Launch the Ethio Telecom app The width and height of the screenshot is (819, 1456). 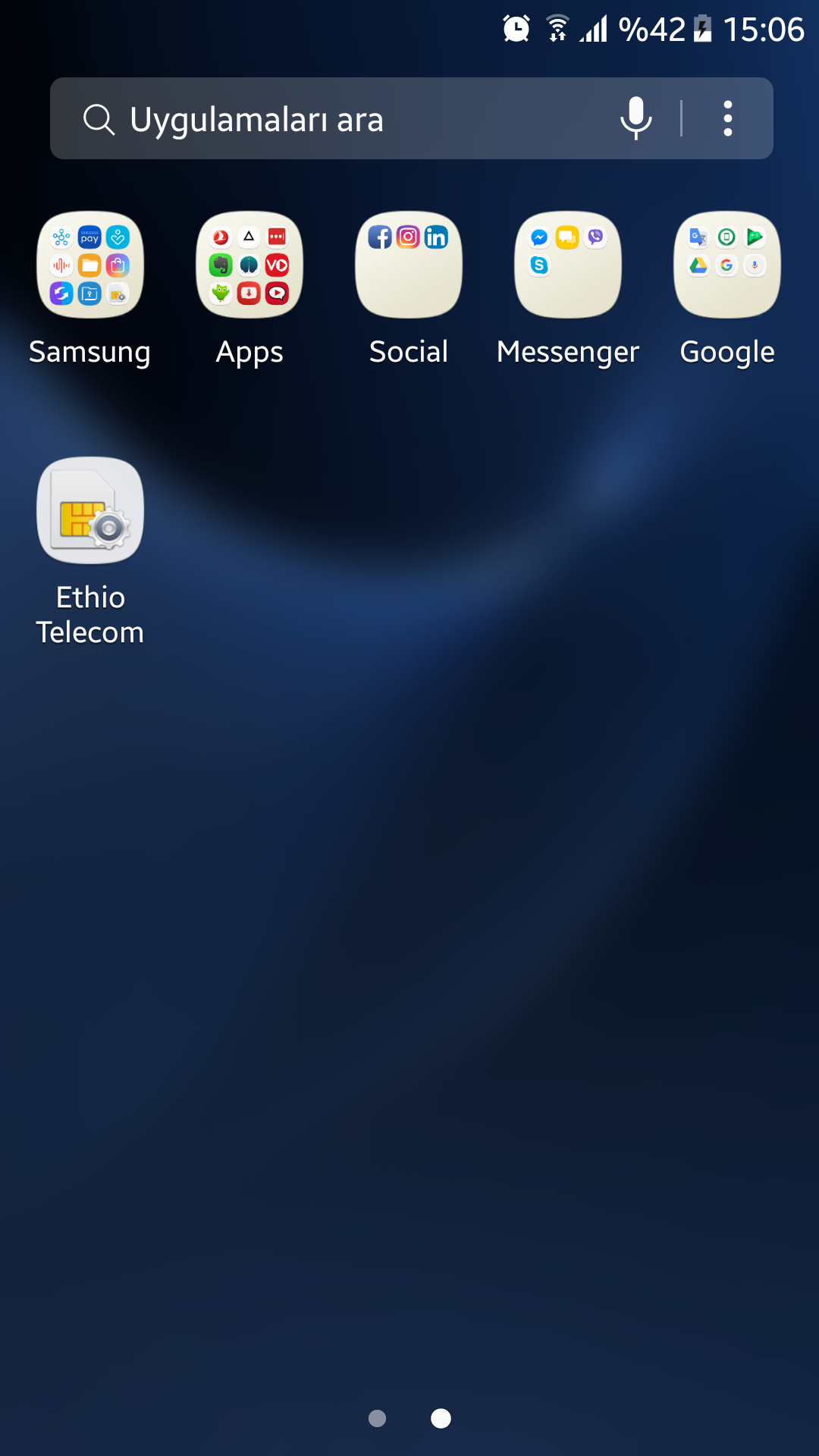tap(90, 510)
